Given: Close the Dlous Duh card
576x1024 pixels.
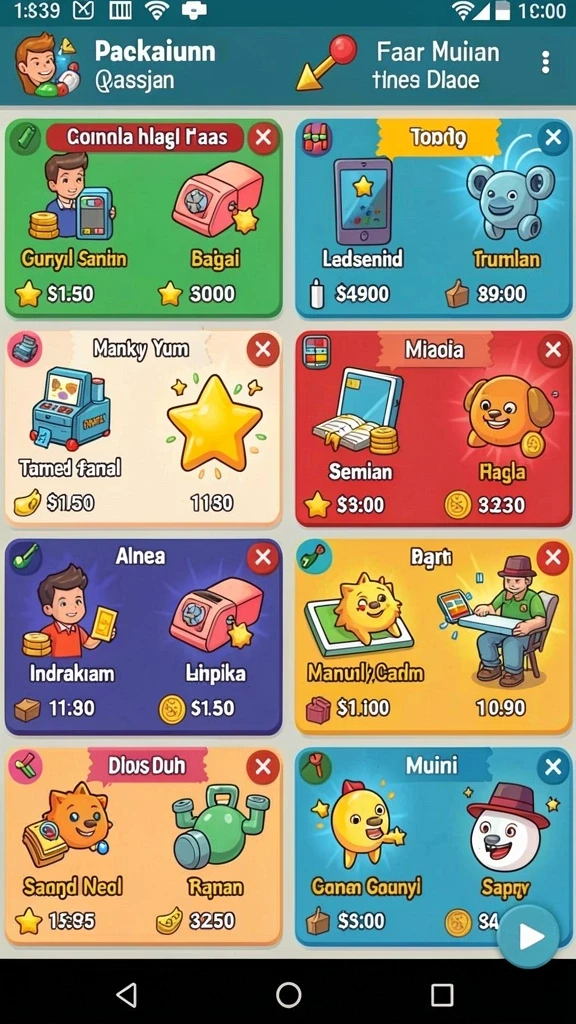Looking at the screenshot, I should 263,767.
